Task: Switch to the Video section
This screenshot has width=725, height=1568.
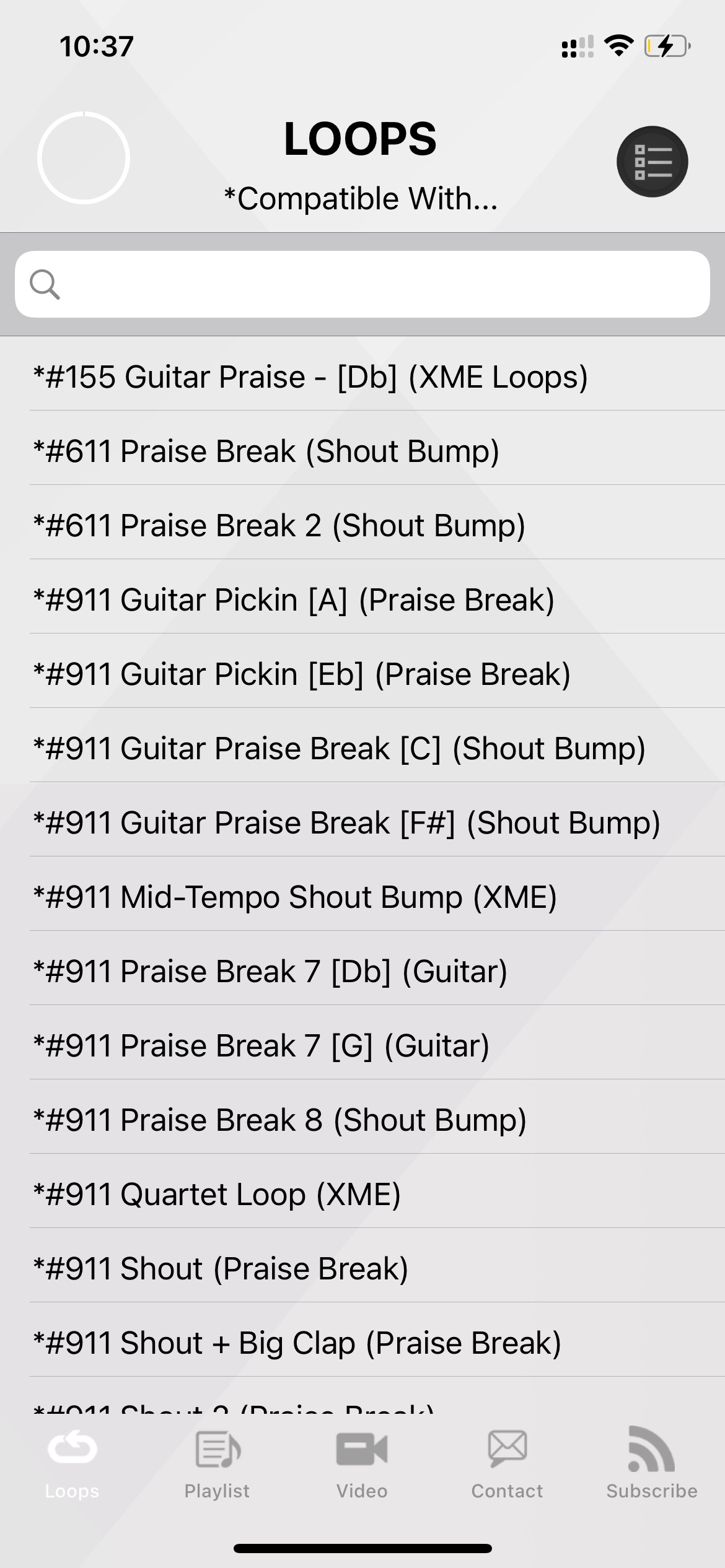Action: [x=362, y=1461]
